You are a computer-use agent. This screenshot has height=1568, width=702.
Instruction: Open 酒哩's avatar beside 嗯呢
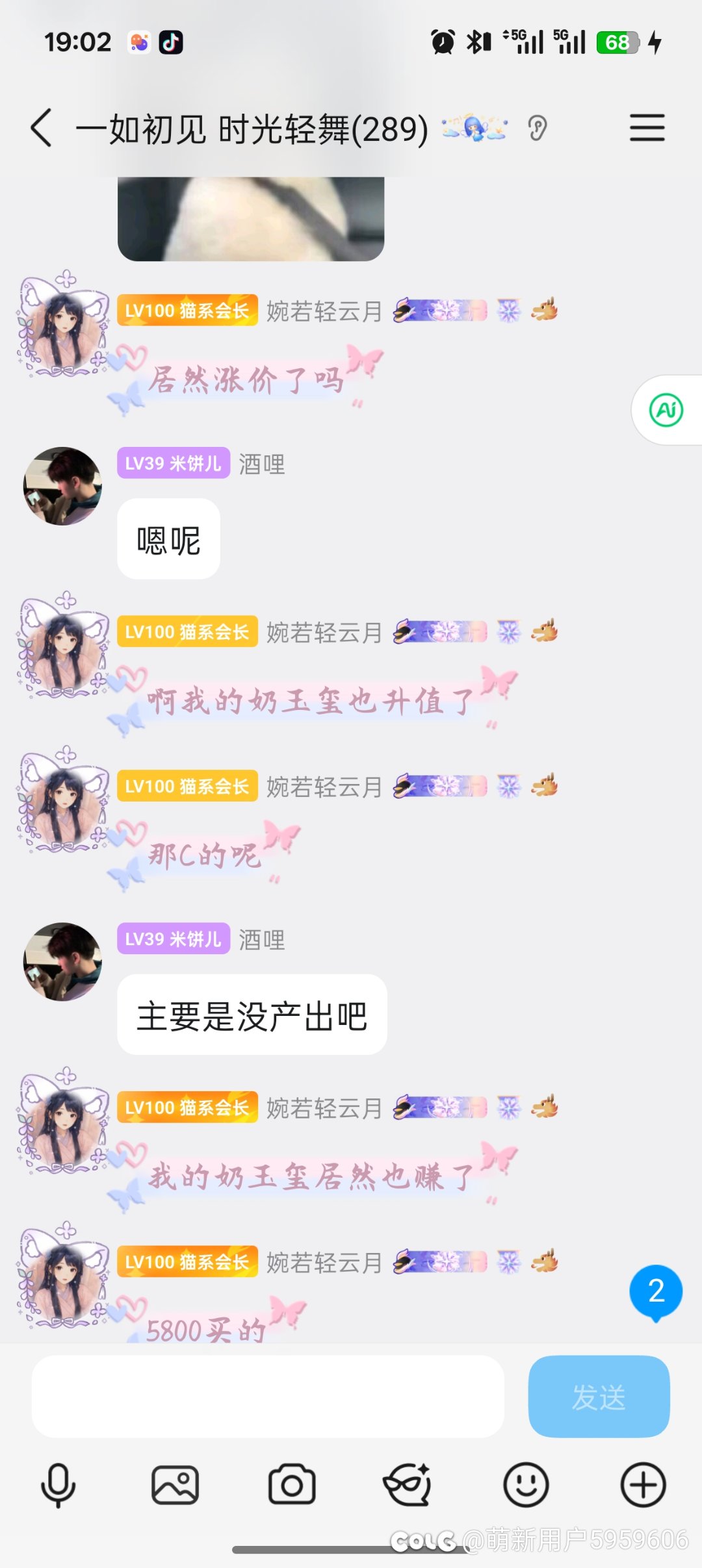tap(62, 486)
